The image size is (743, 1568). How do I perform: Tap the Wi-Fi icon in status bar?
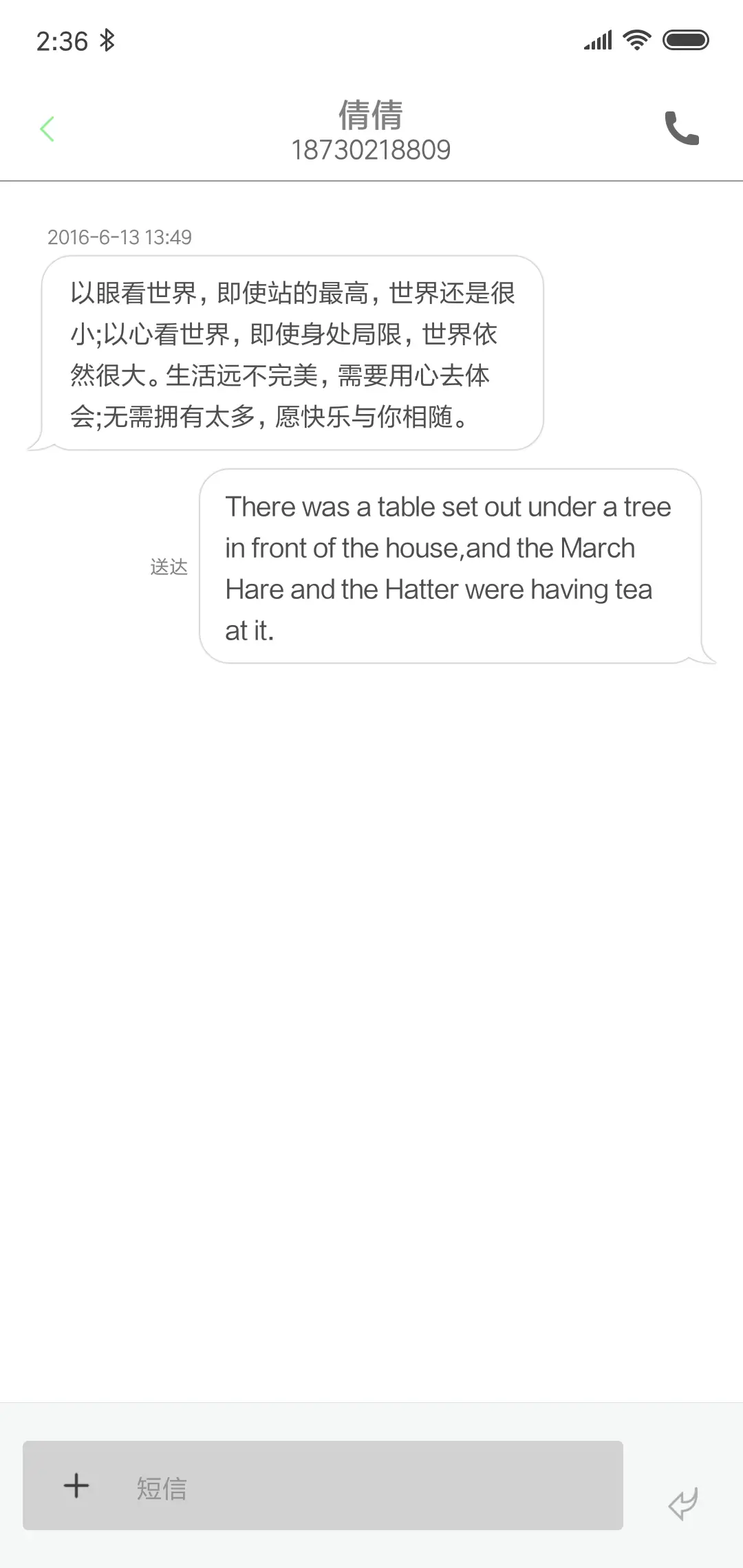tap(636, 40)
